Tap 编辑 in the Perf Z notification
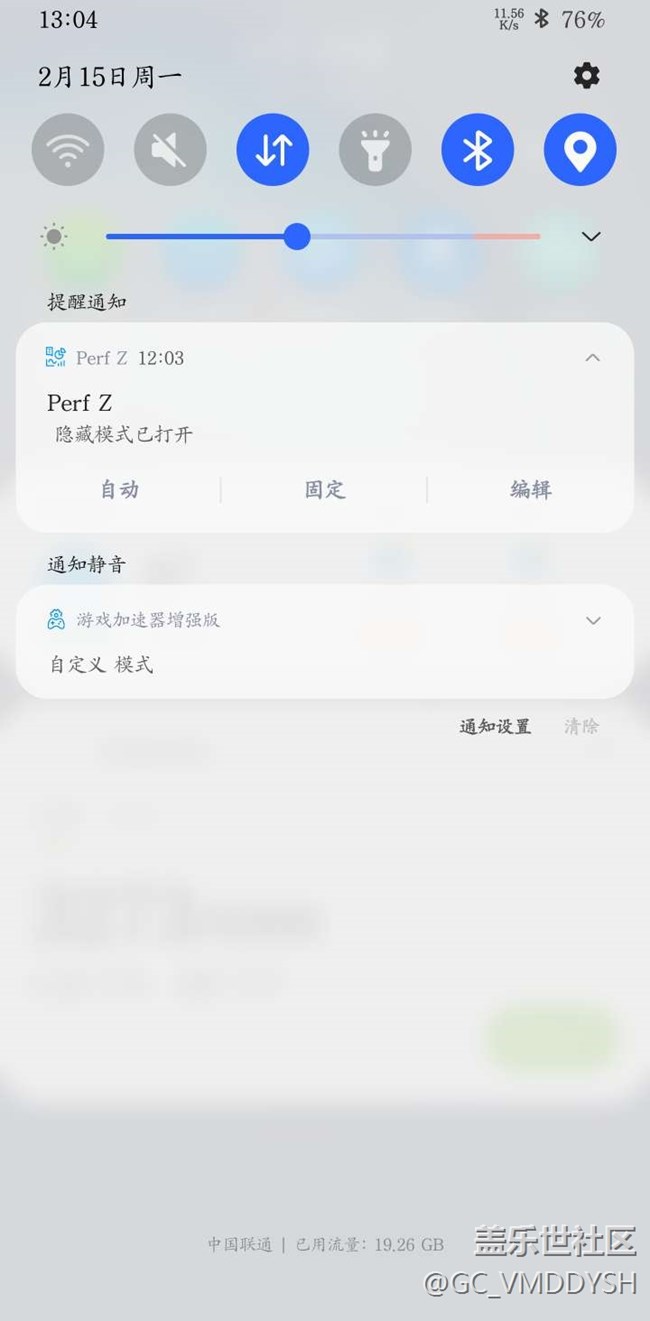The width and height of the screenshot is (650, 1321). pyautogui.click(x=531, y=489)
